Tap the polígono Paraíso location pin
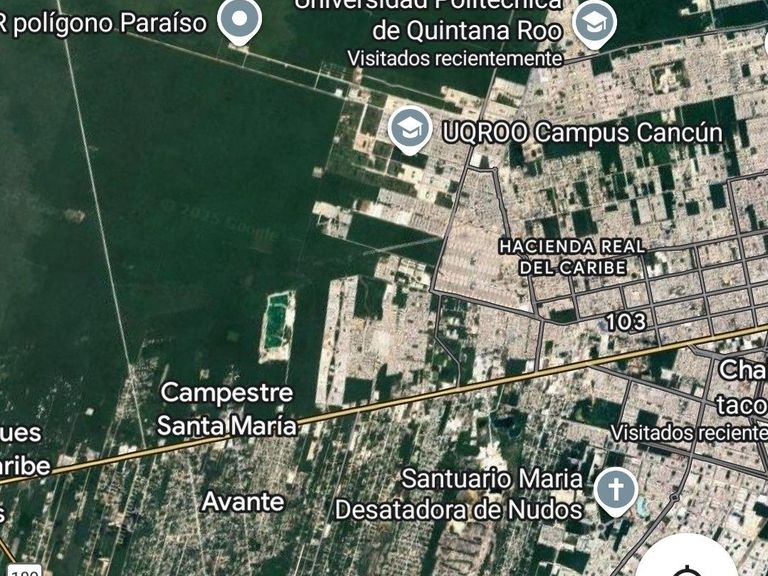The height and width of the screenshot is (576, 768). click(240, 20)
